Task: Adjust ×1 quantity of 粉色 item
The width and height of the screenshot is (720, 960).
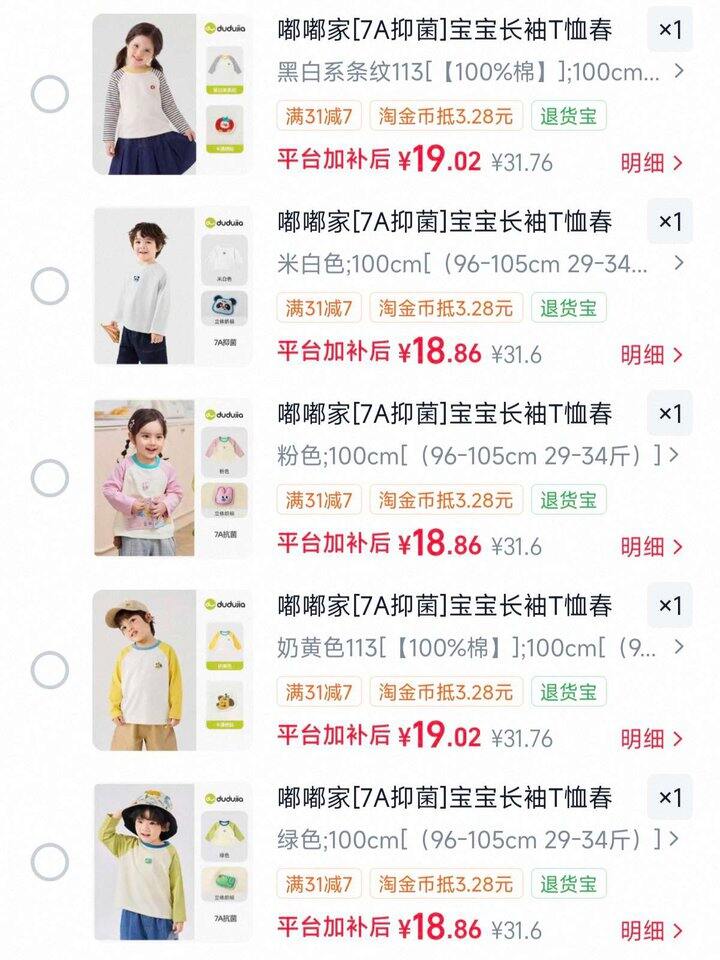Action: [x=670, y=413]
